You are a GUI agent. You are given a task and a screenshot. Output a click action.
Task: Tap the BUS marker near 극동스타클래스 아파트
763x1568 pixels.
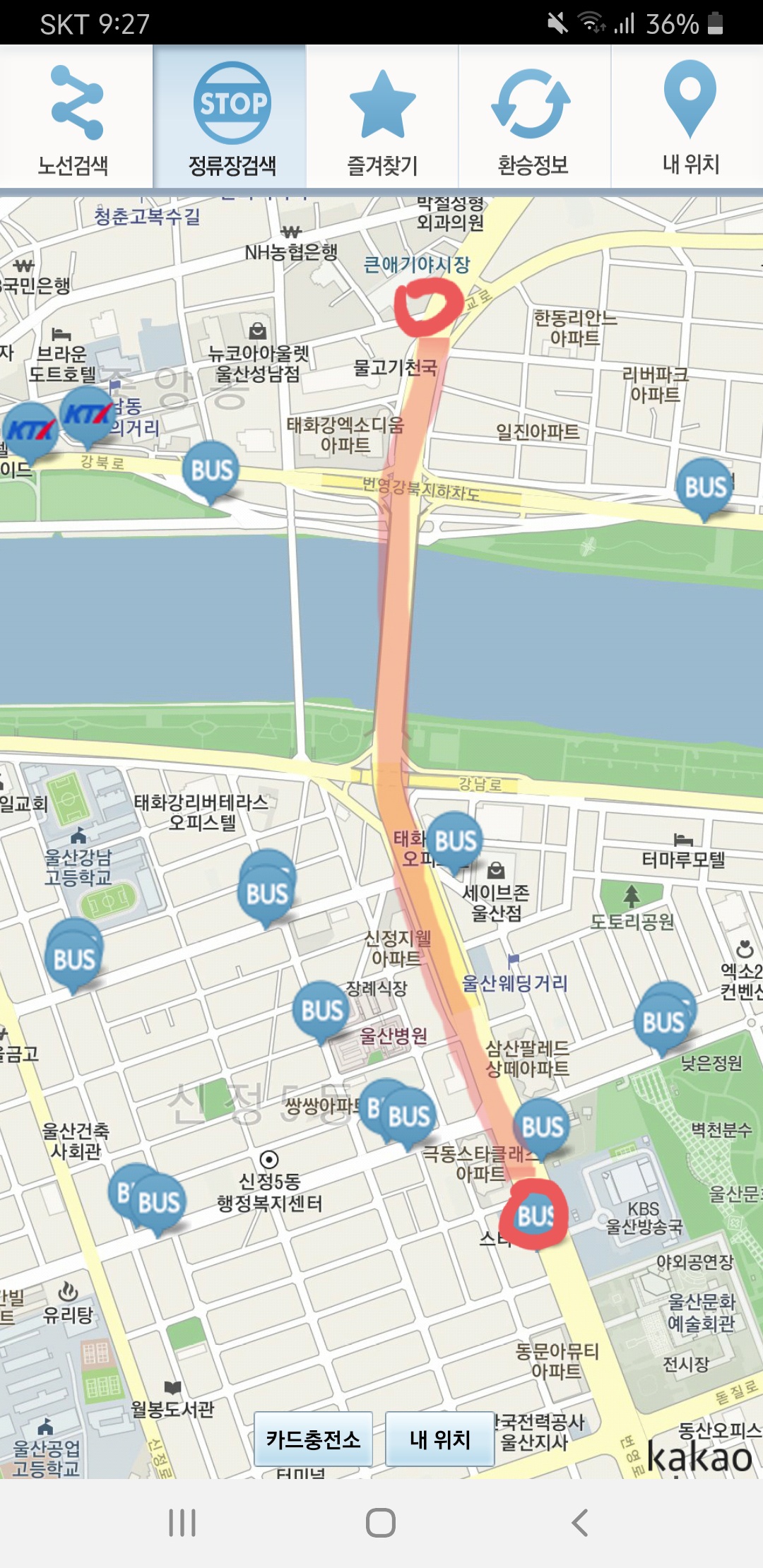tap(542, 1129)
